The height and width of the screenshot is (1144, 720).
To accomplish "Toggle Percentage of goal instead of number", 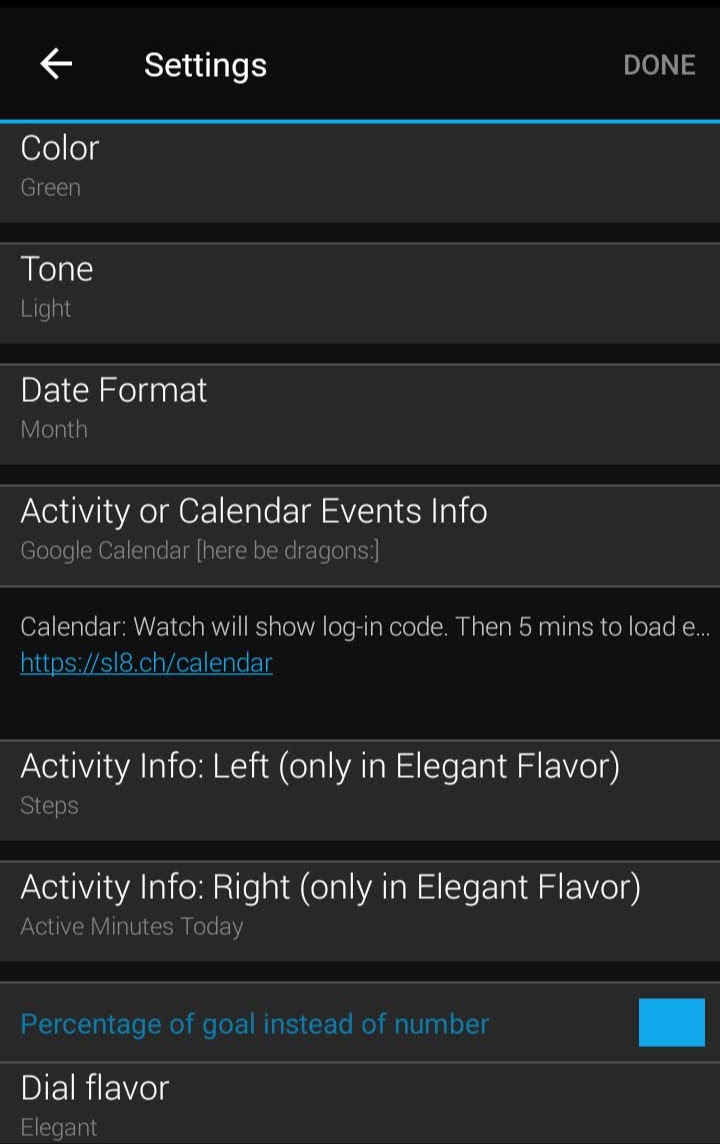I will (672, 1023).
